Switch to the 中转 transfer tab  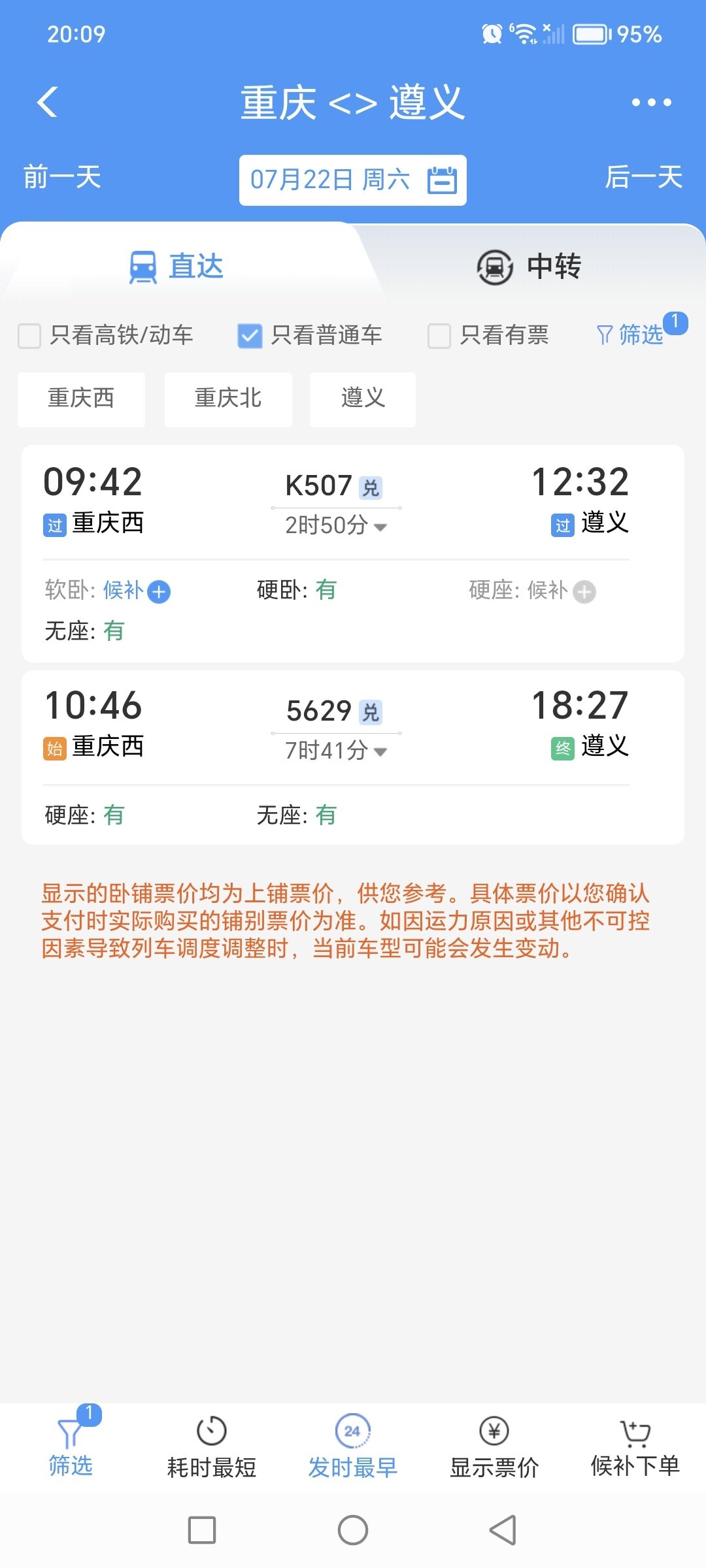[529, 267]
